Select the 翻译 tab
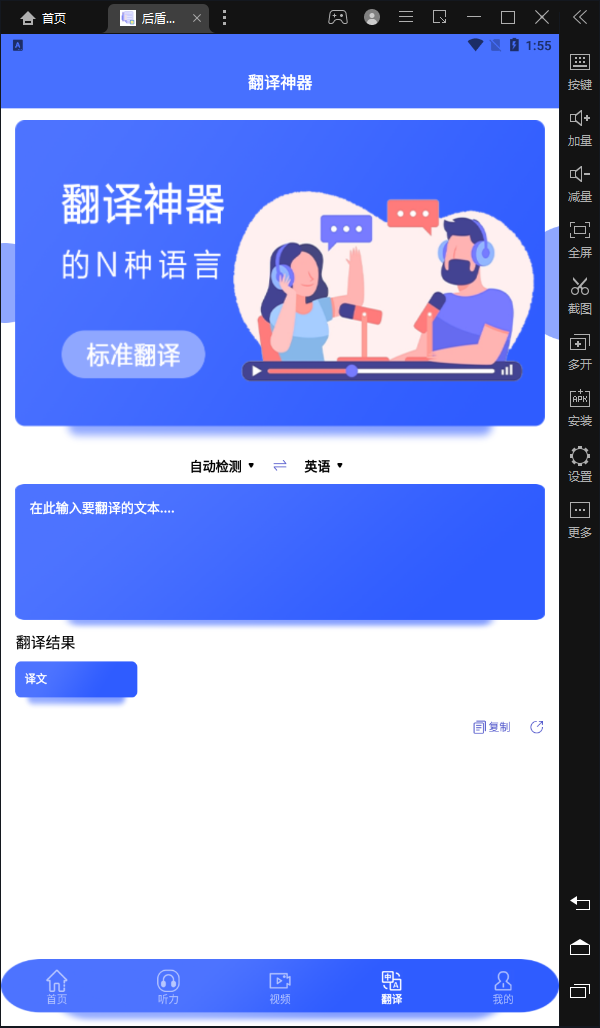 click(x=391, y=986)
